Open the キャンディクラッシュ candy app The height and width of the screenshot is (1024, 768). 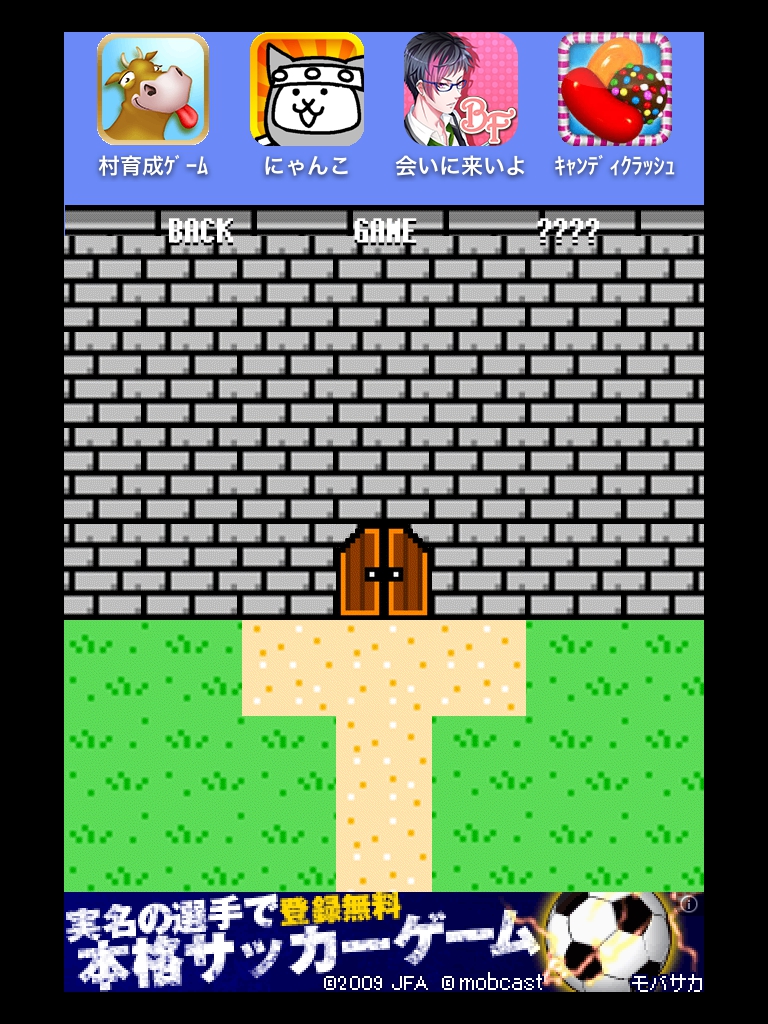614,91
